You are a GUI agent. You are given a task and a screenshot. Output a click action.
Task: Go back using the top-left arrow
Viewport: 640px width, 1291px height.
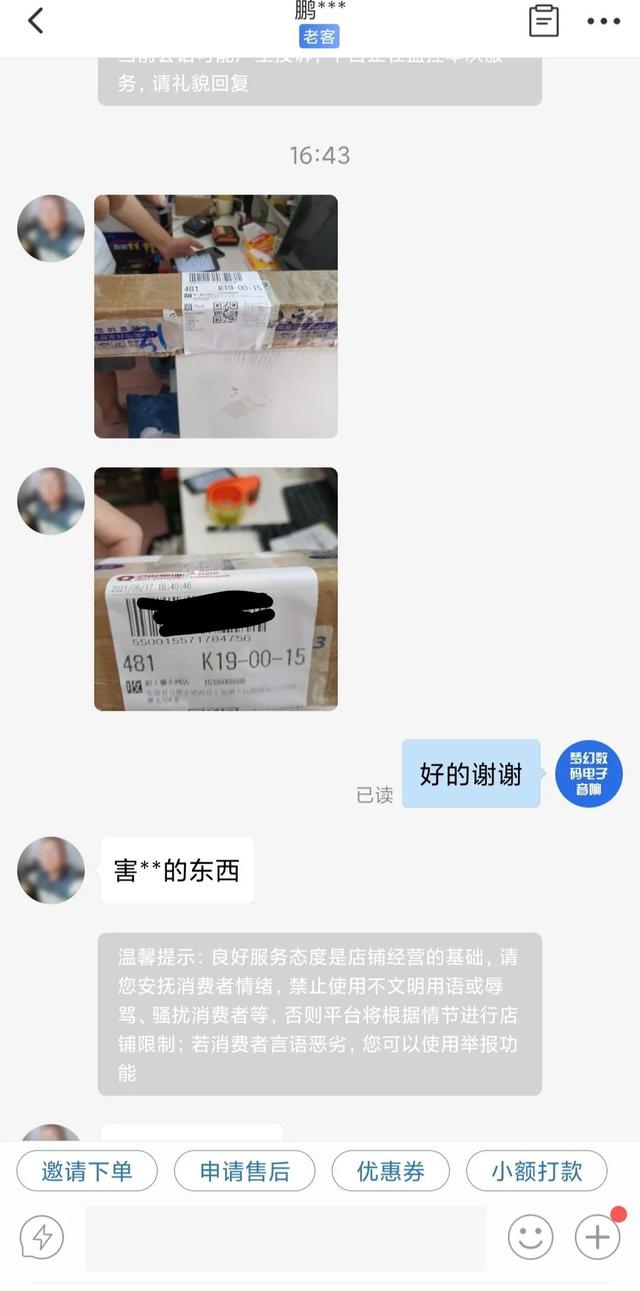35,20
